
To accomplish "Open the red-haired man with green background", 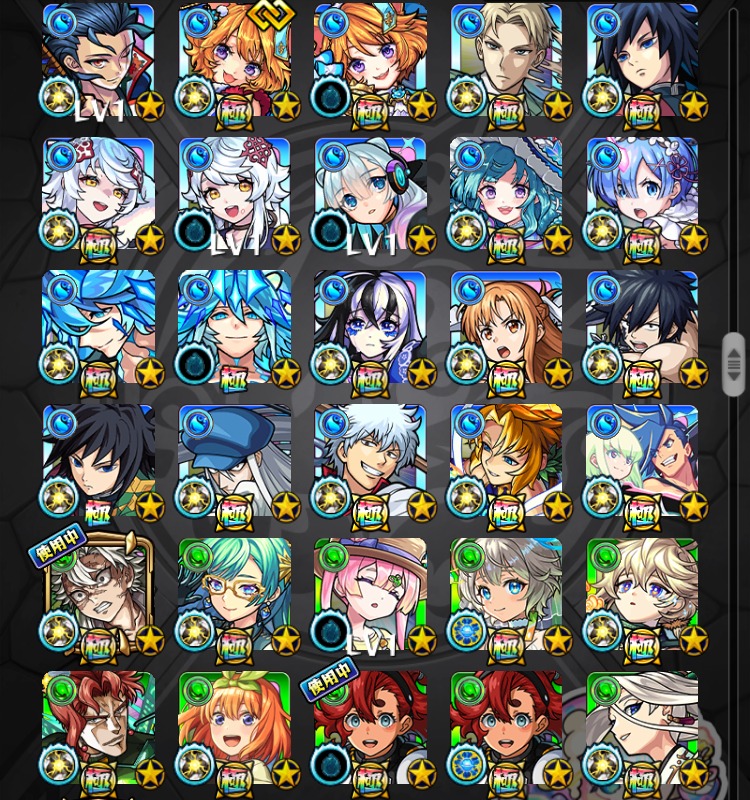I will [x=98, y=728].
